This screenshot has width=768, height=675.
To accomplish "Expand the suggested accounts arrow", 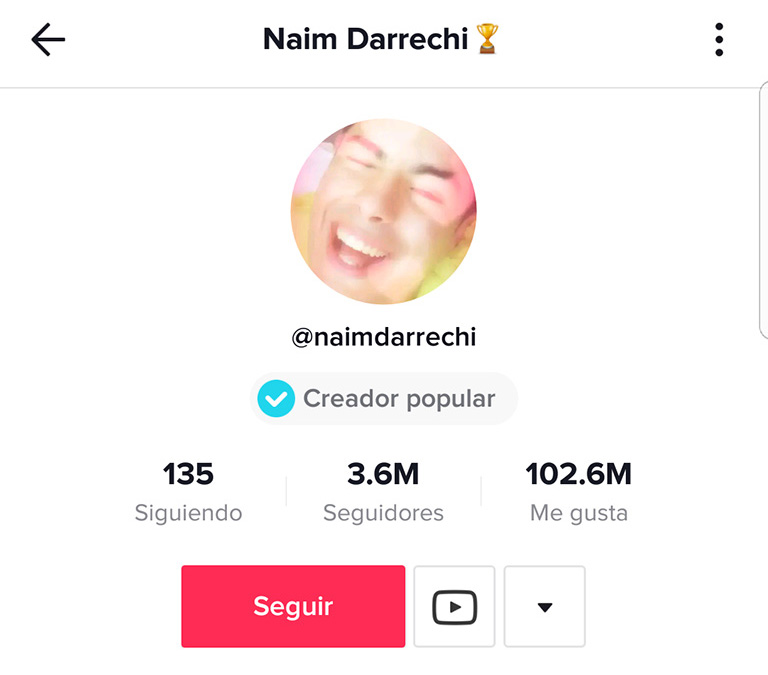I will point(544,606).
